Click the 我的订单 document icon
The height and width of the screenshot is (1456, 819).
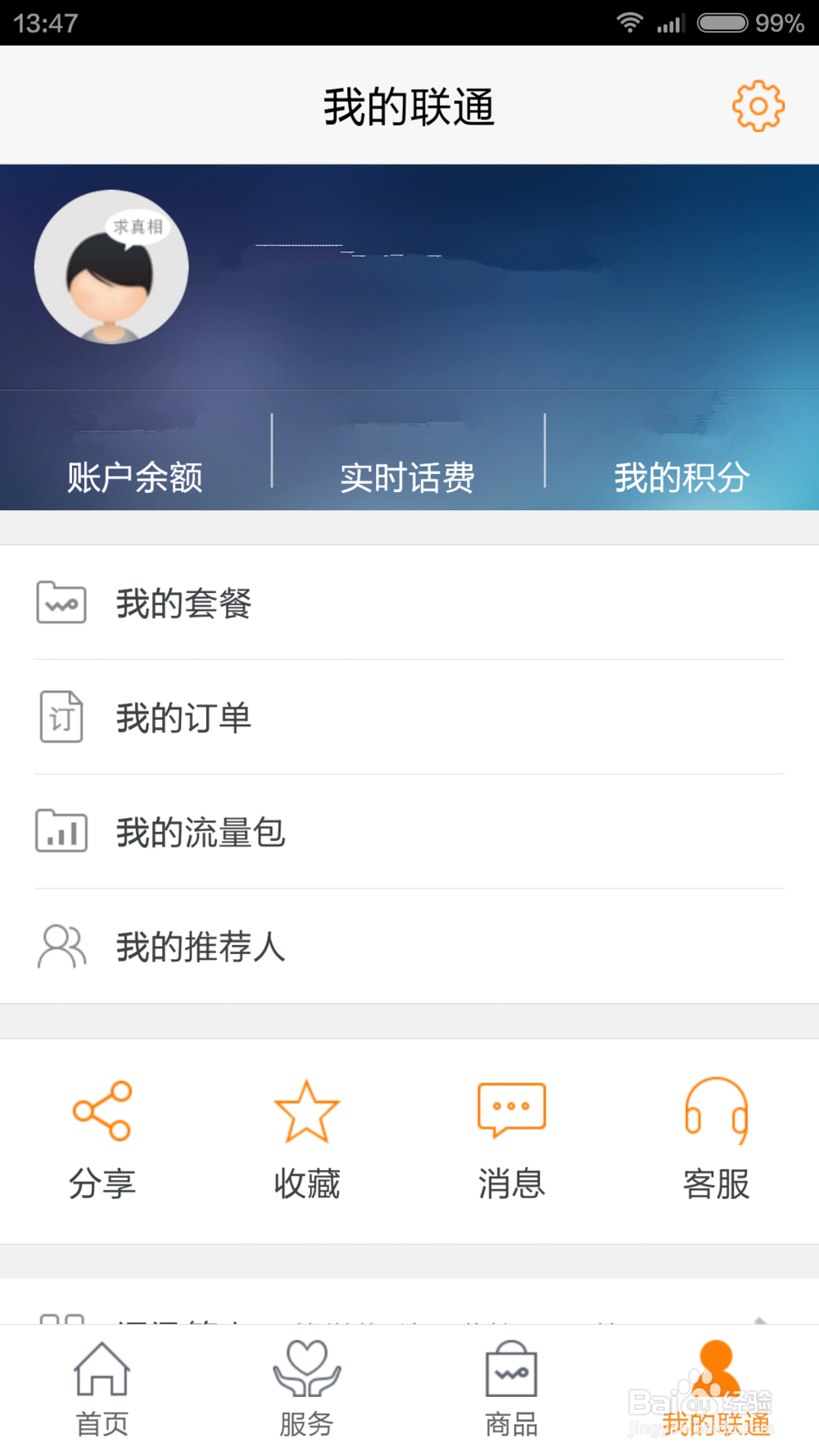(61, 718)
